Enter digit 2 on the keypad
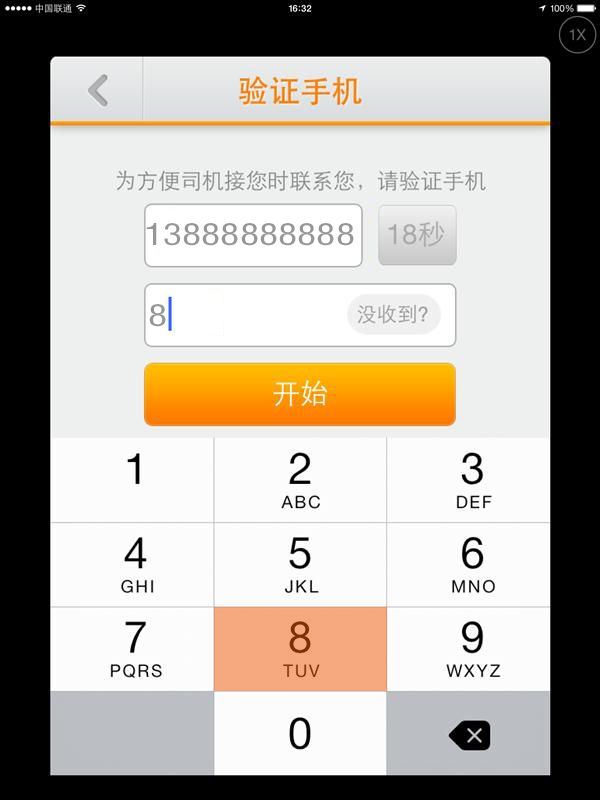The width and height of the screenshot is (600, 800). click(300, 480)
